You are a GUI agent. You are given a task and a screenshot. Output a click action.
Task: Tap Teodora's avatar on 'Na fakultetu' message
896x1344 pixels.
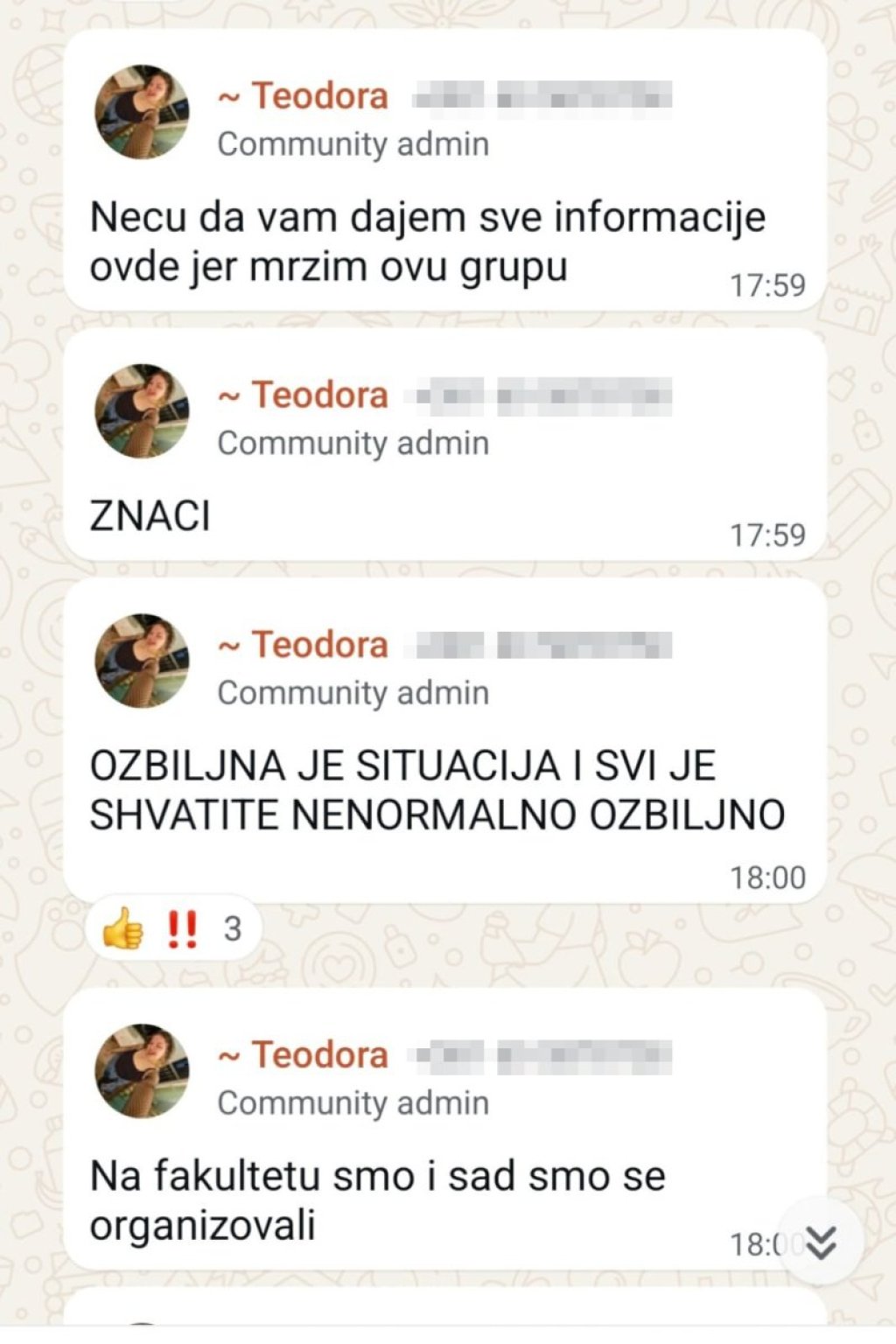(142, 1071)
